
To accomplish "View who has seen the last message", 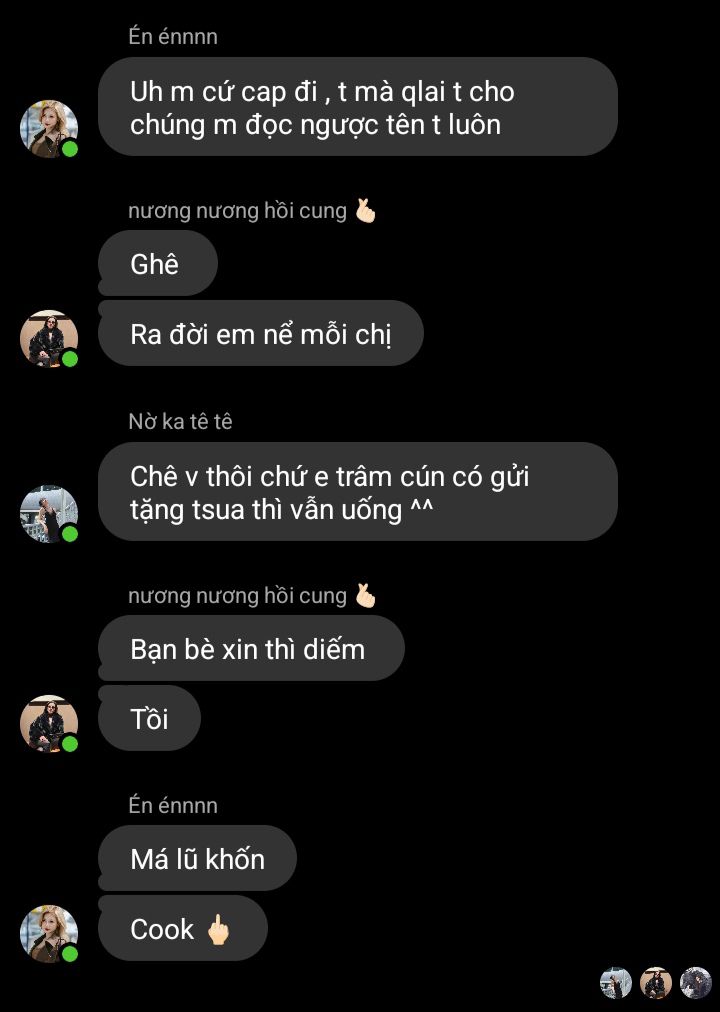I will [655, 982].
